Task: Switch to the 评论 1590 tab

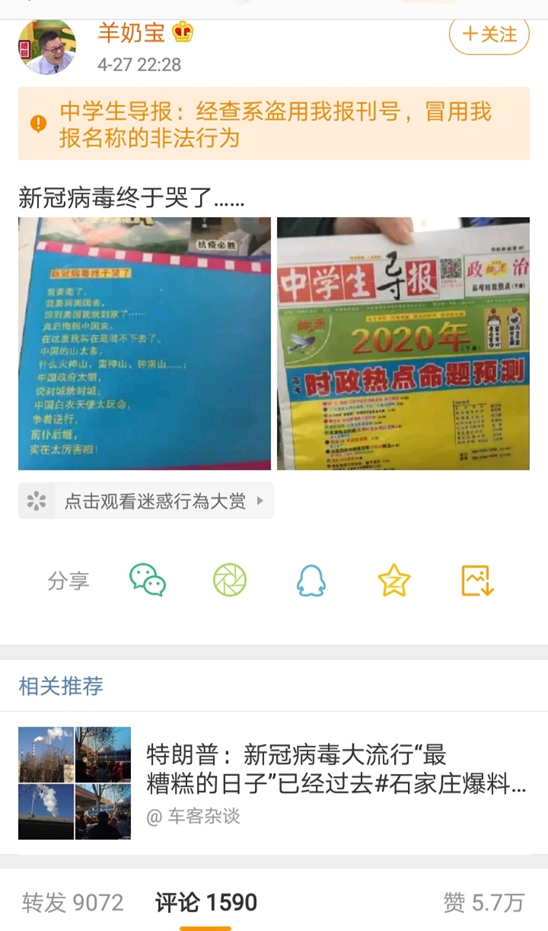Action: [206, 902]
